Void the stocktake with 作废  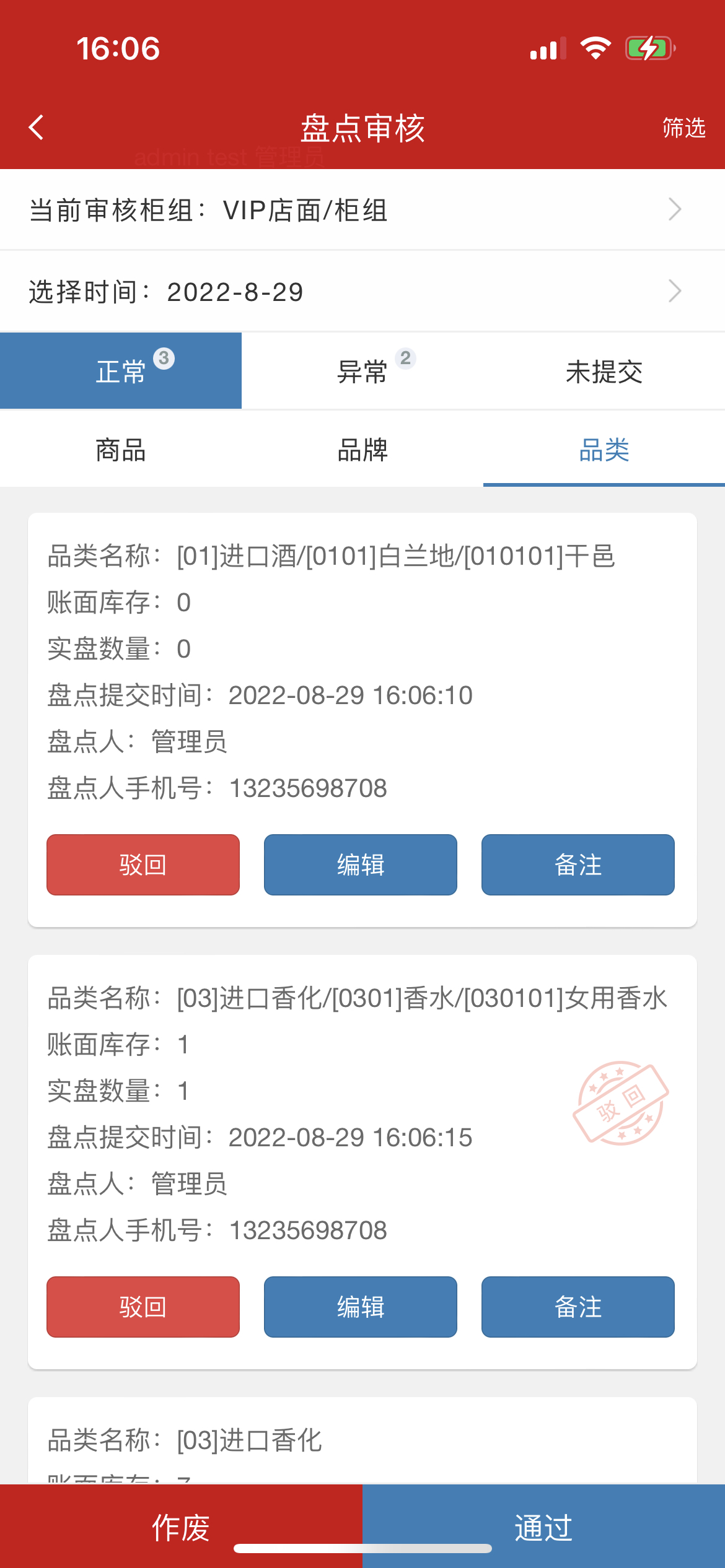click(x=181, y=1526)
